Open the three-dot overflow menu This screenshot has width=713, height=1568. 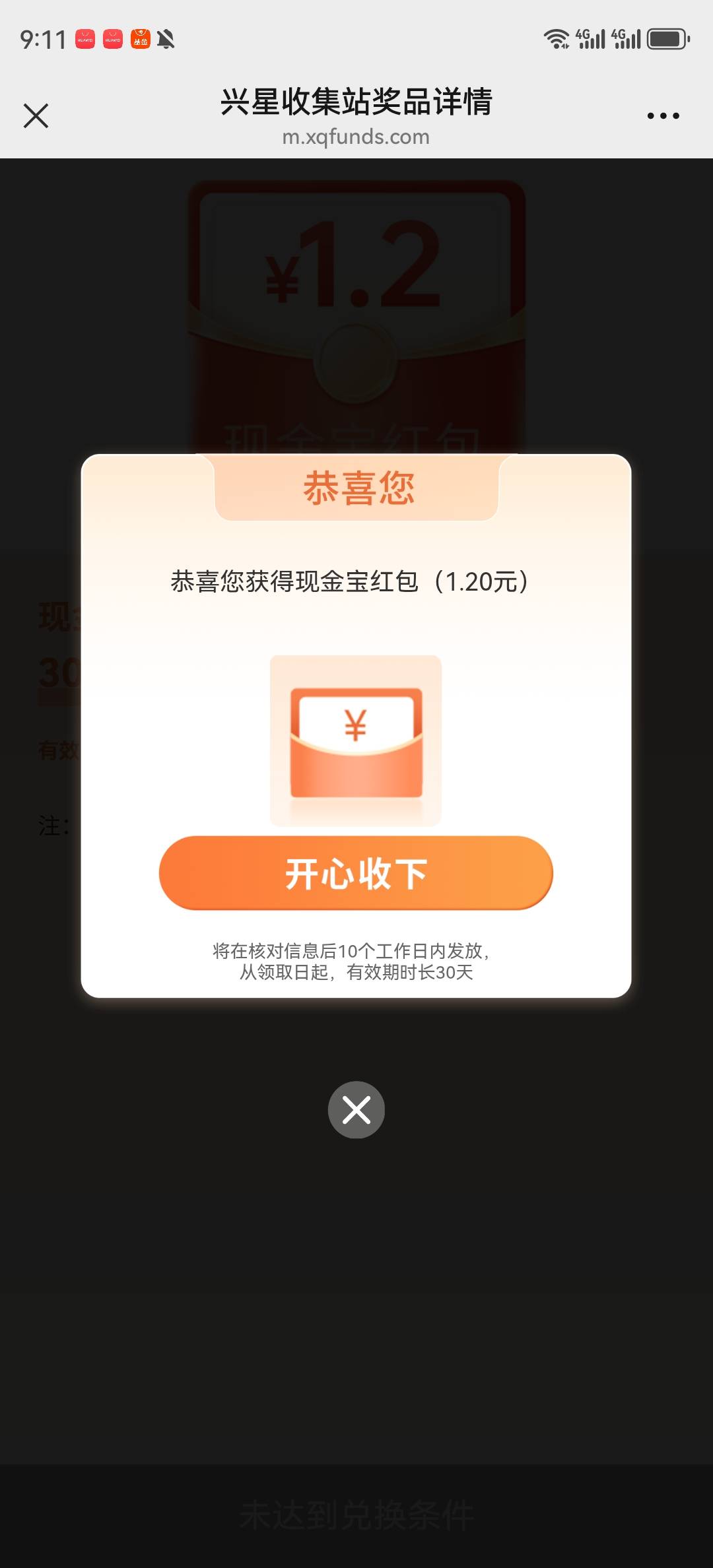(663, 115)
